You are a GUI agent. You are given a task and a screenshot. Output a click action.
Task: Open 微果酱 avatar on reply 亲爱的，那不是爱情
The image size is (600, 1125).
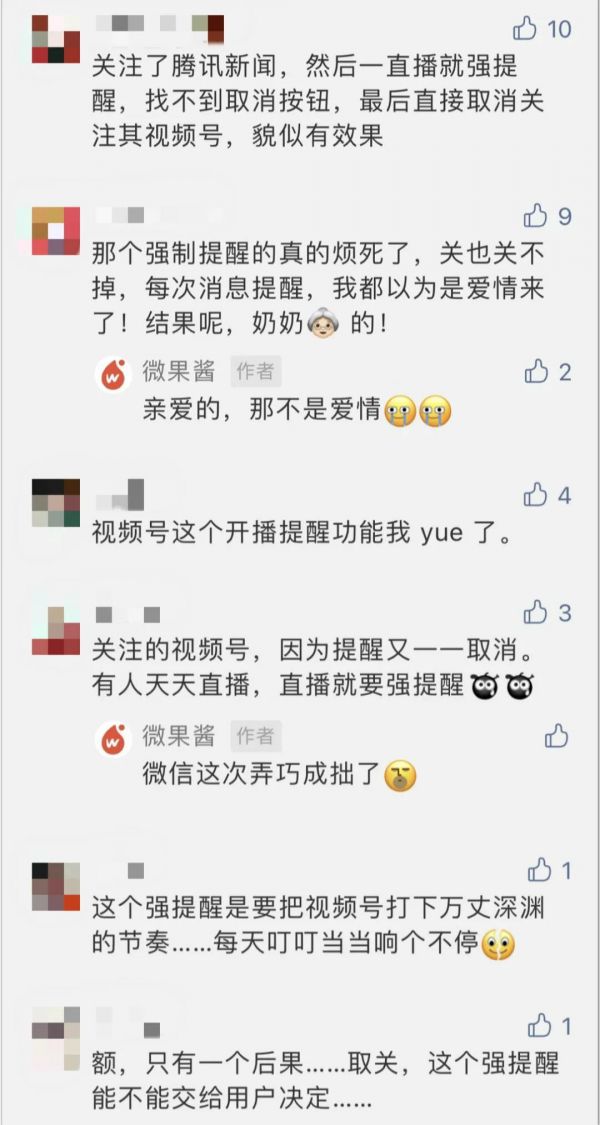point(113,374)
